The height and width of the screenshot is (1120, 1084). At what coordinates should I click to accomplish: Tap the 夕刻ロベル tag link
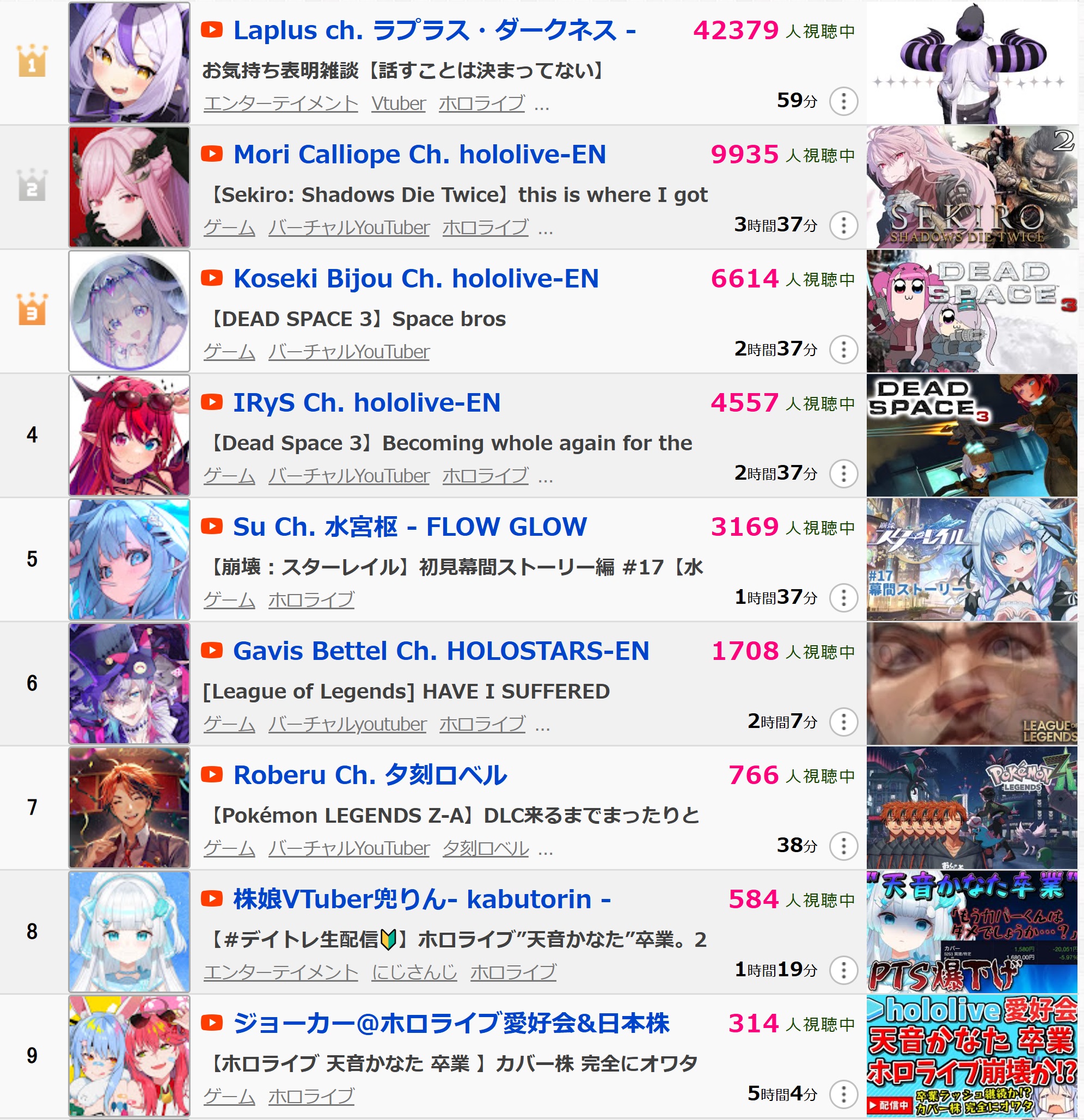point(485,848)
